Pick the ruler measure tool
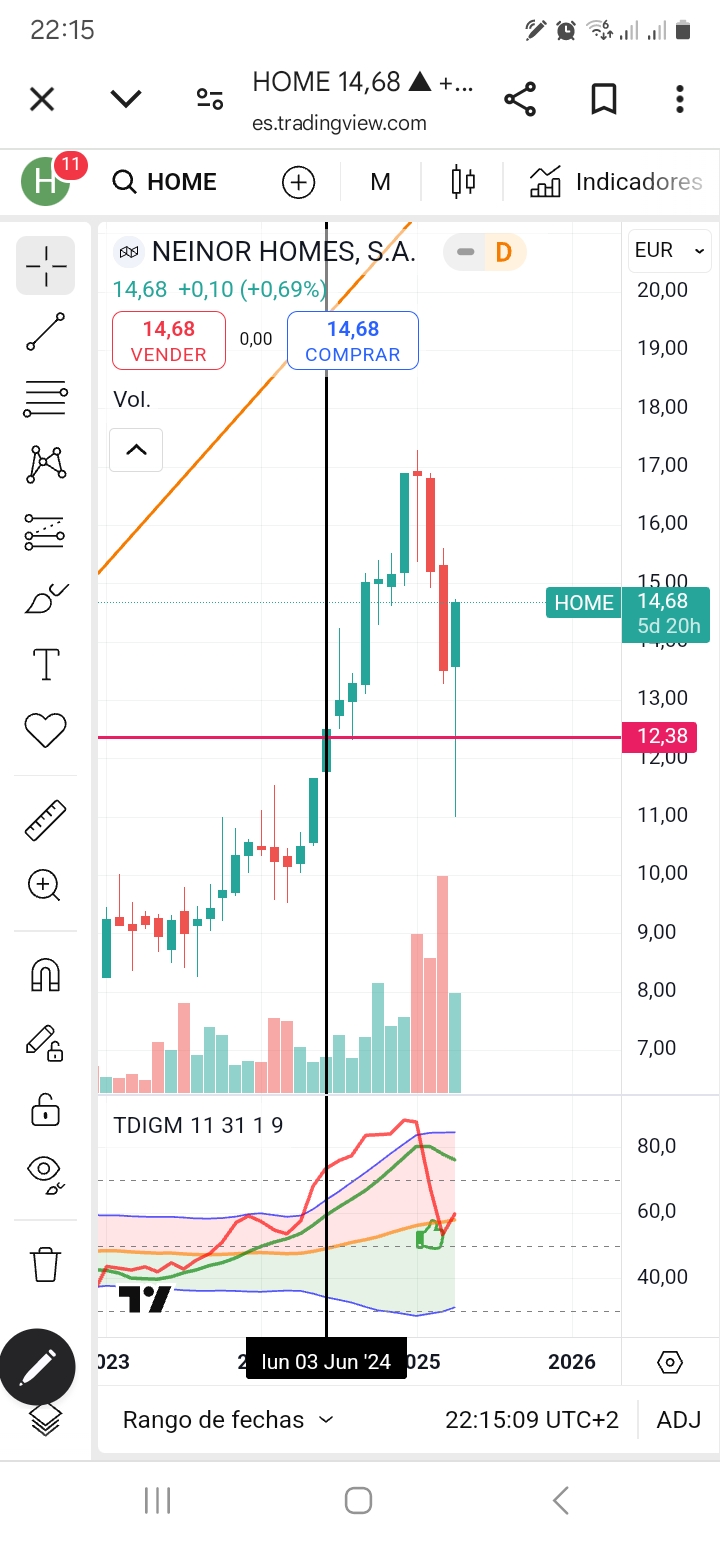The width and height of the screenshot is (720, 1544). [46, 820]
